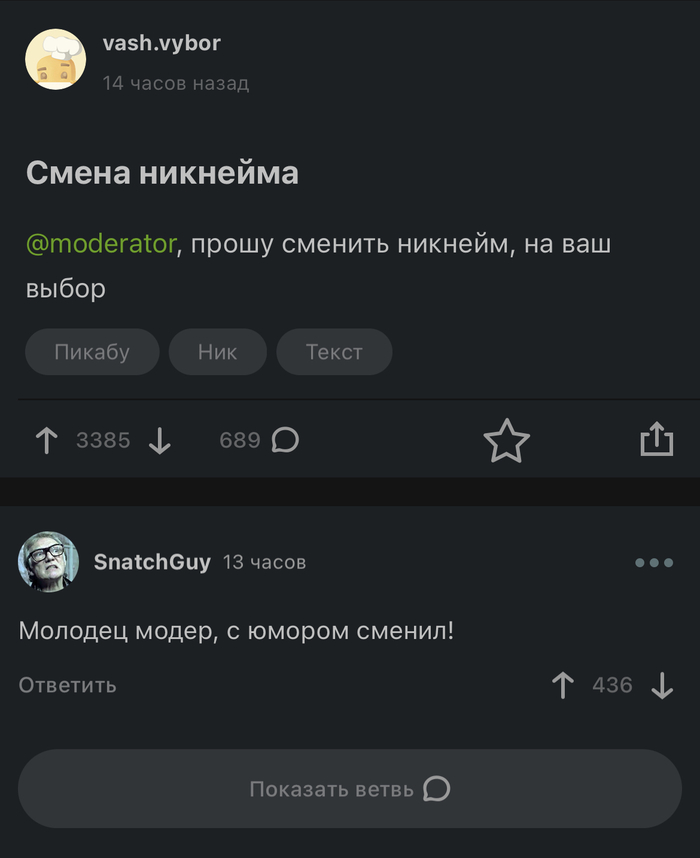Upvote the Смена никнейма post
Viewport: 700px width, 858px height.
point(46,440)
